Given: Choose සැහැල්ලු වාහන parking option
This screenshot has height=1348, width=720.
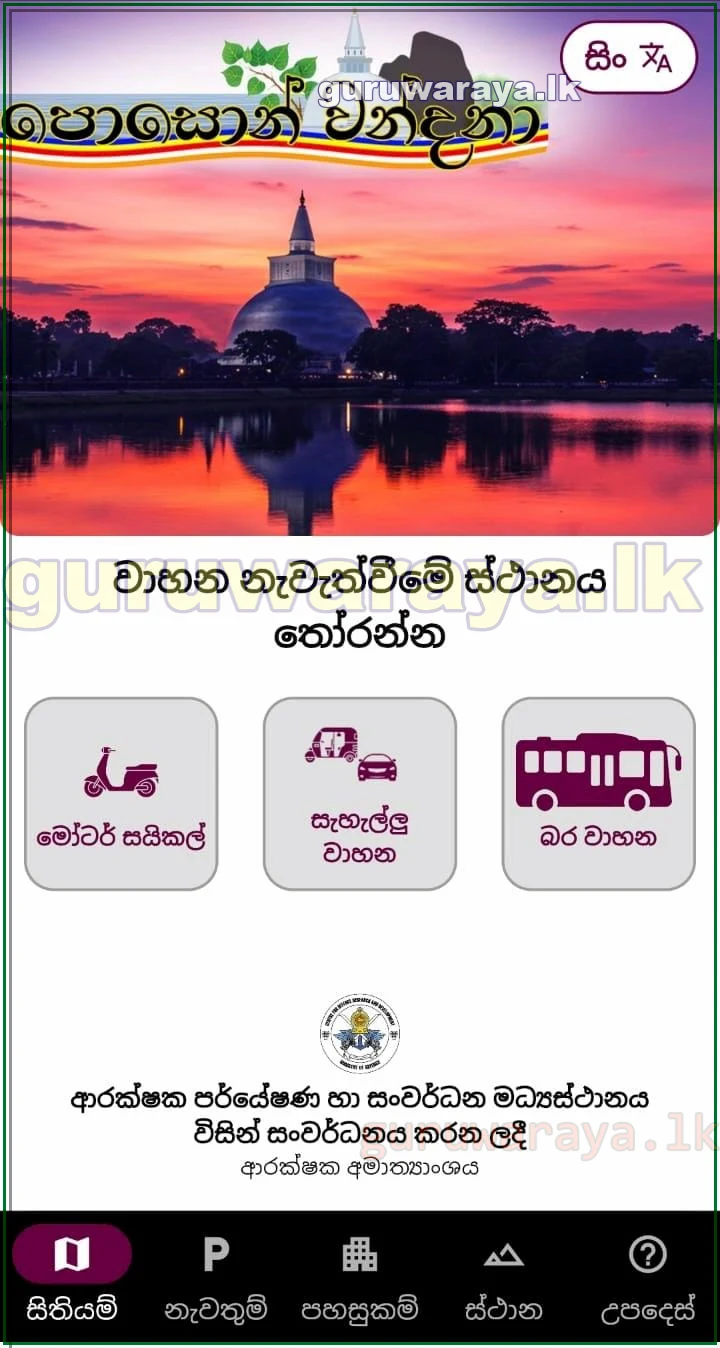Looking at the screenshot, I should tap(359, 793).
